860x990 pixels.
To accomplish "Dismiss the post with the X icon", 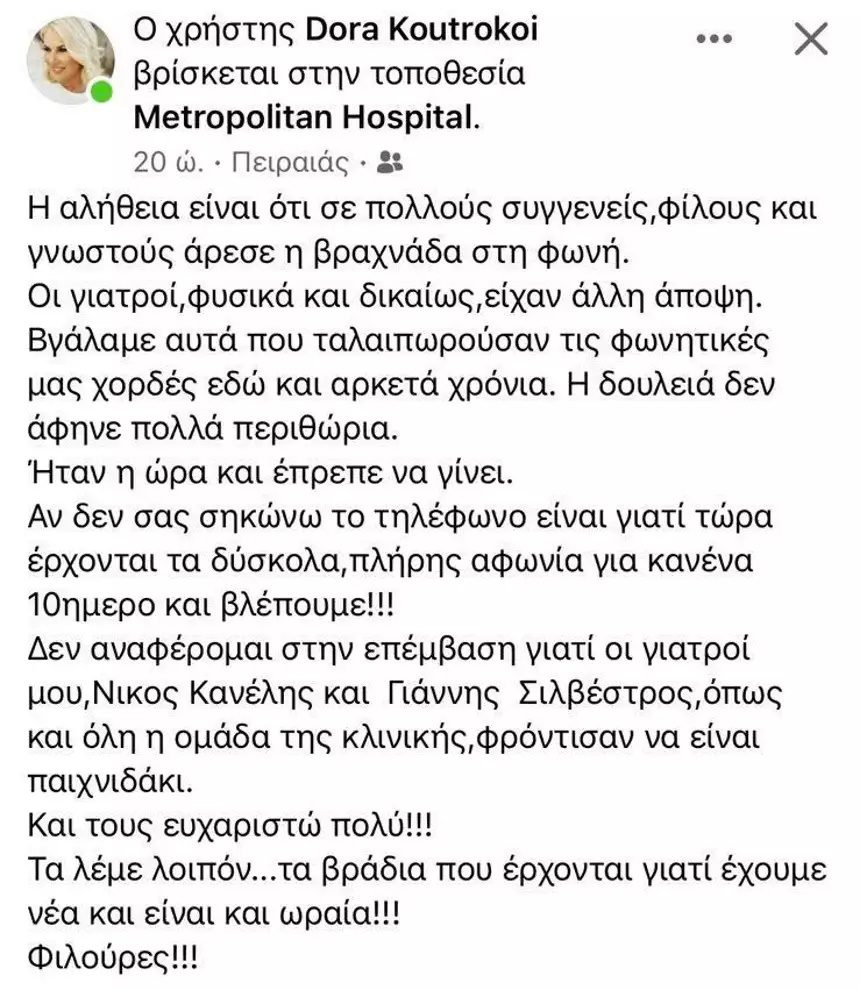I will [x=809, y=40].
